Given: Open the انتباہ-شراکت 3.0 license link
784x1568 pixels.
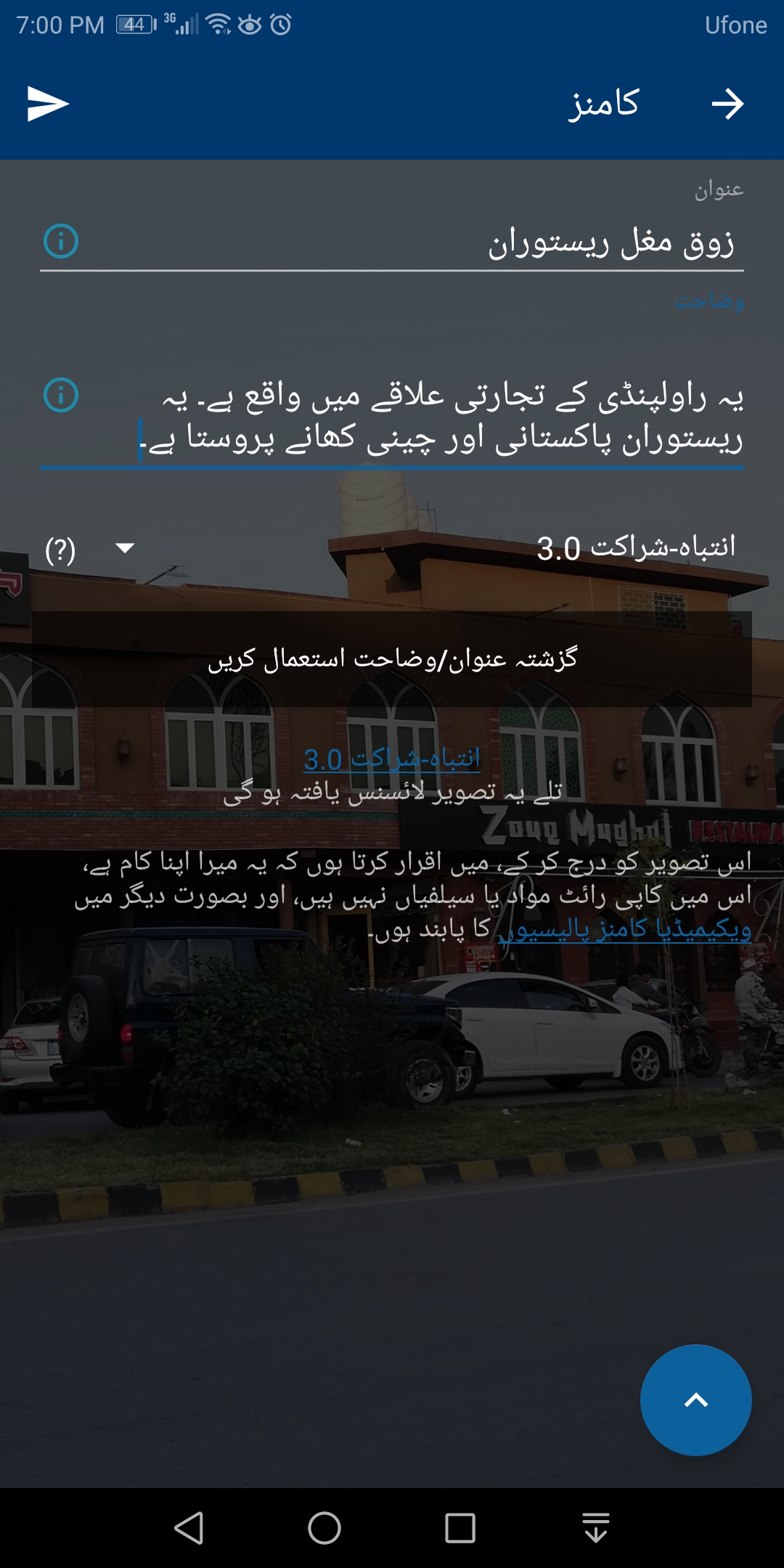Looking at the screenshot, I should [392, 759].
